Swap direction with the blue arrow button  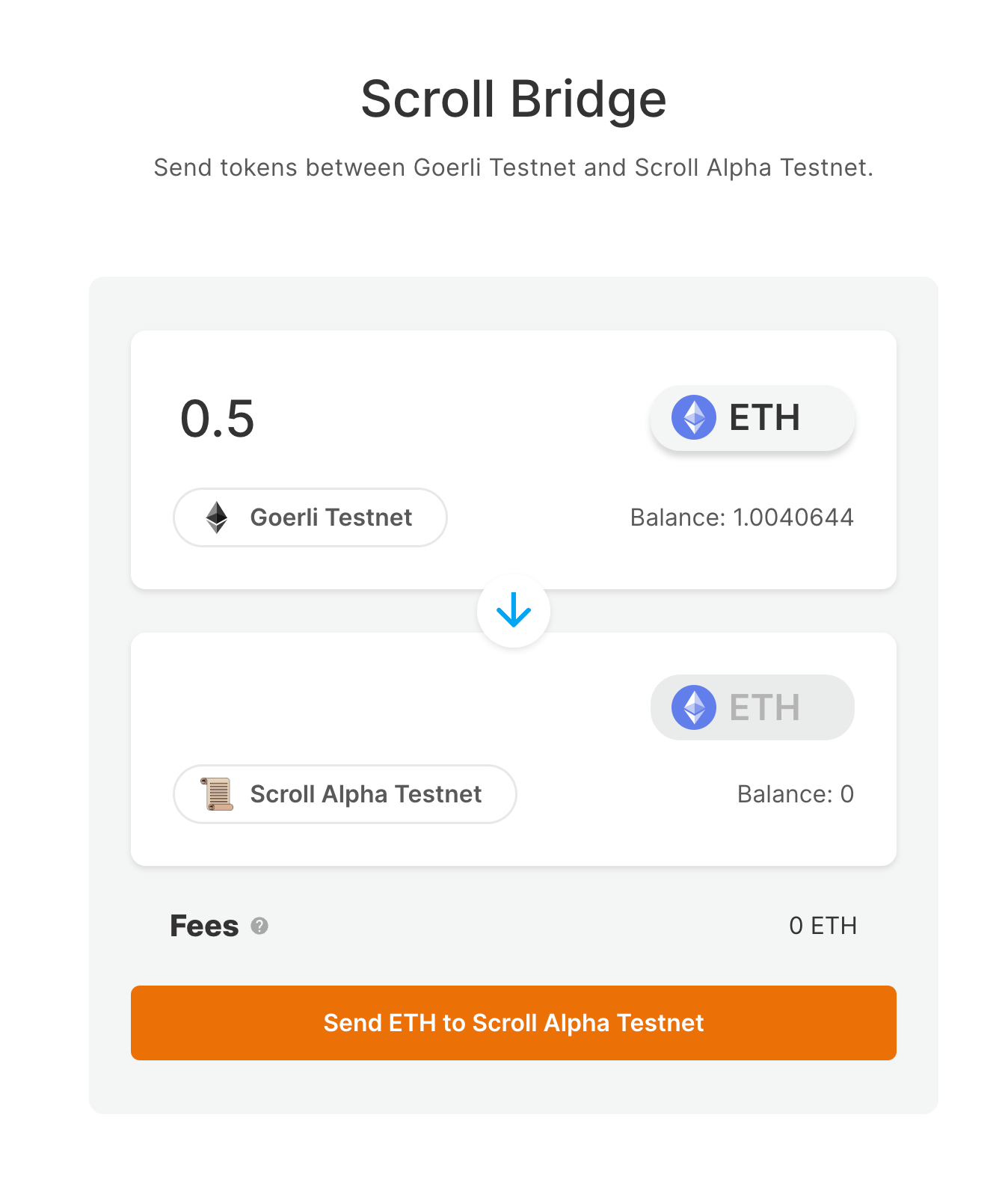coord(514,611)
